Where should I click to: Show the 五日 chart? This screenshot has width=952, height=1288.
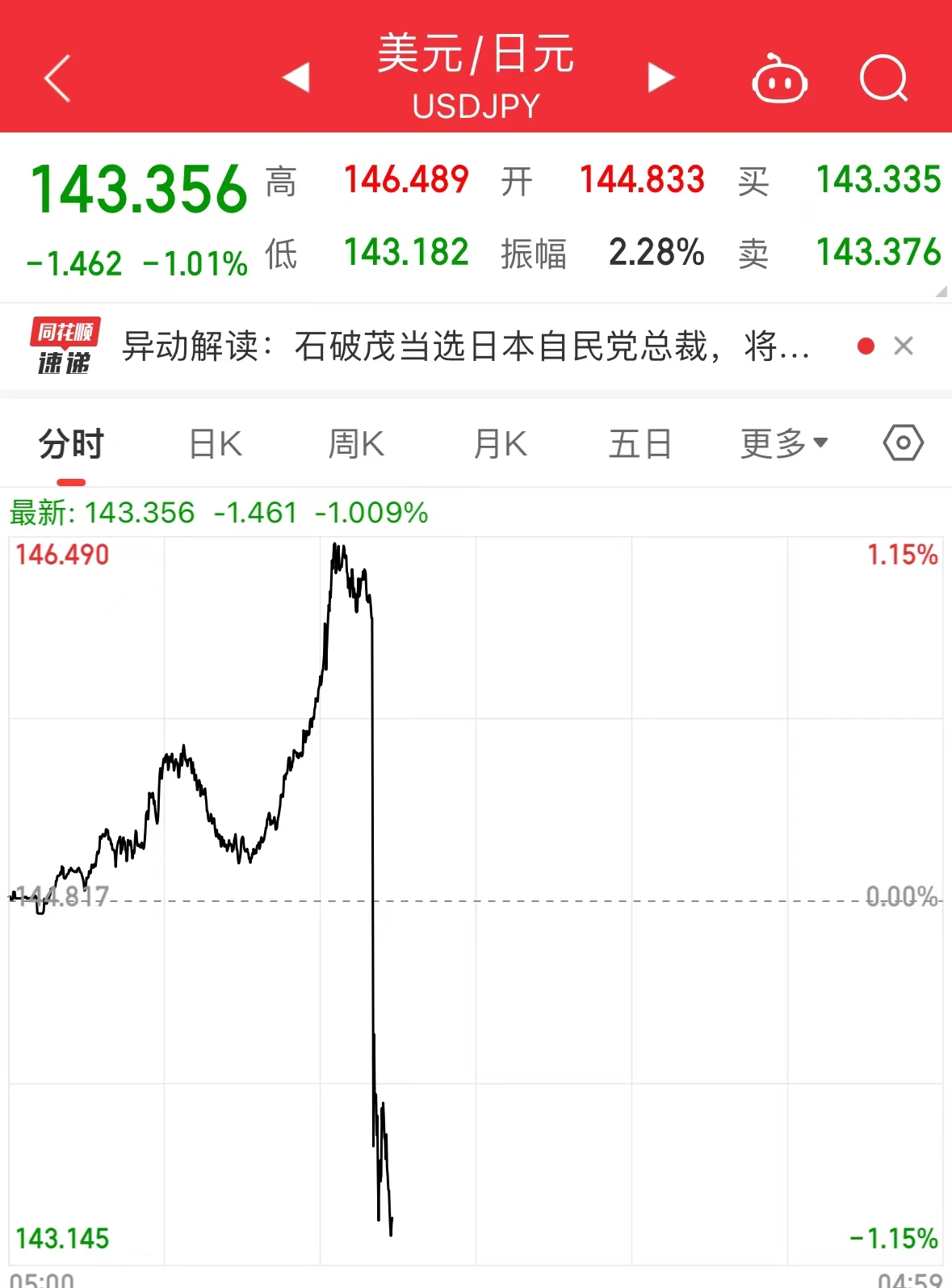coord(640,444)
